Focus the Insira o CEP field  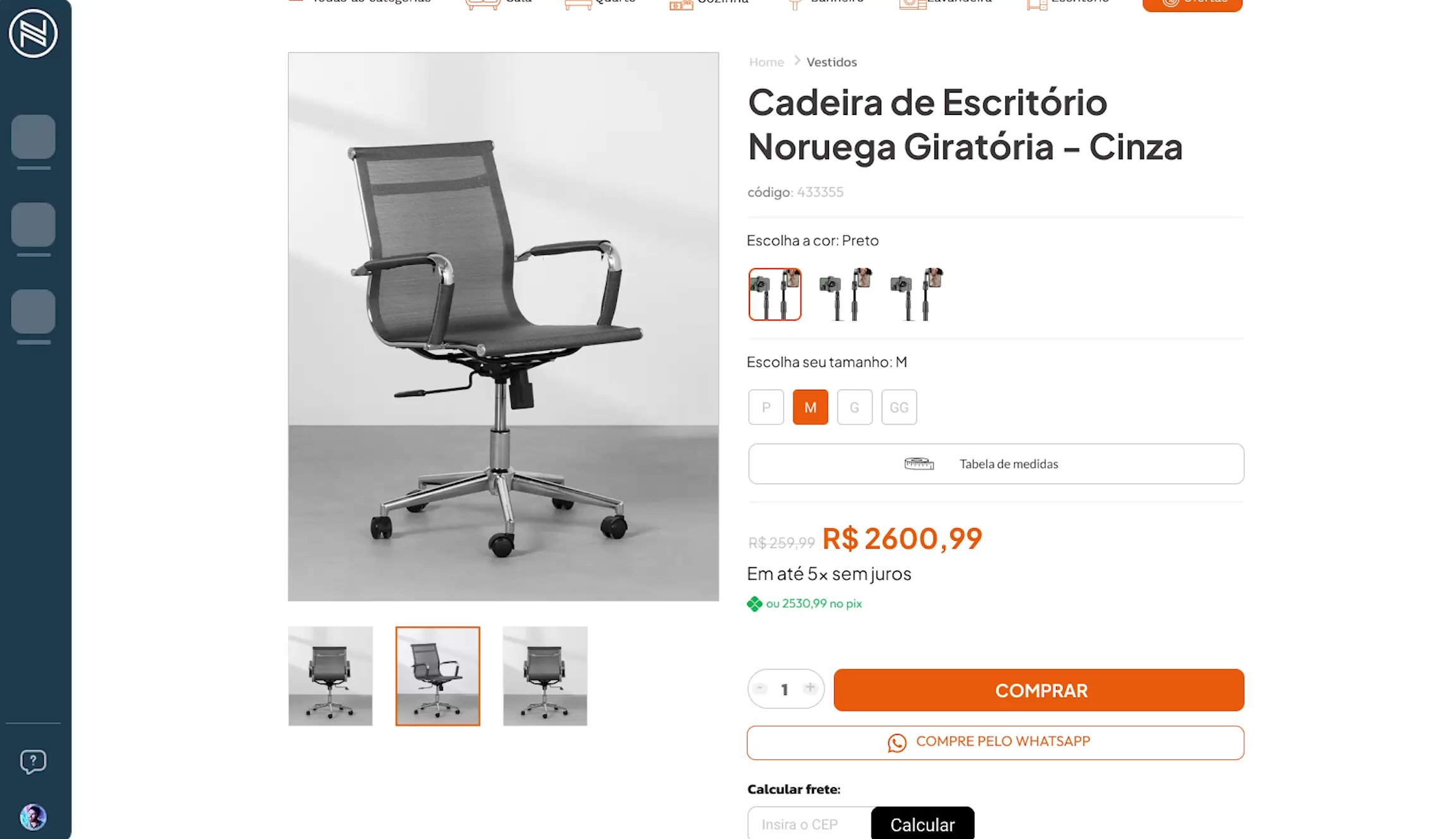click(809, 824)
